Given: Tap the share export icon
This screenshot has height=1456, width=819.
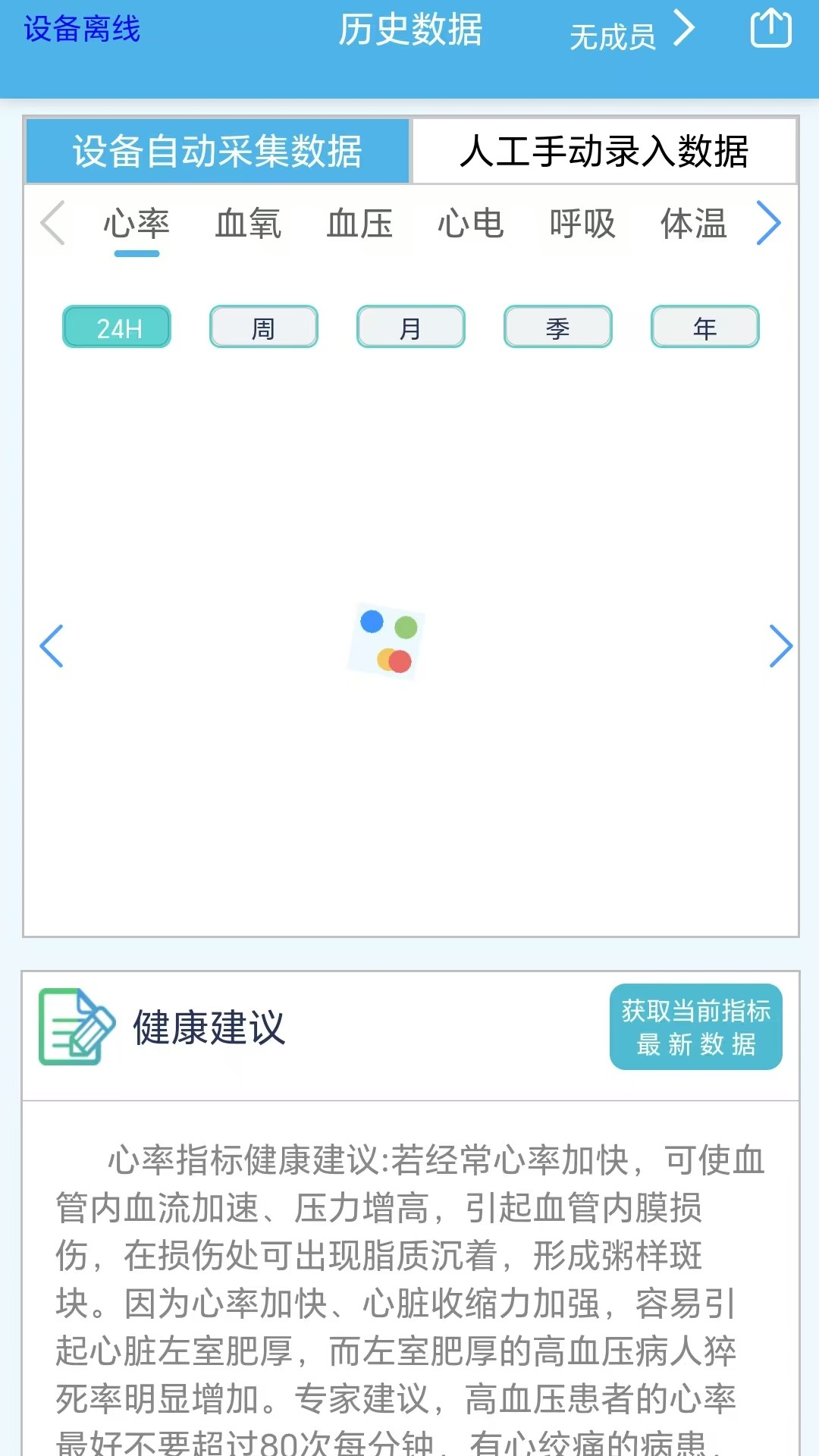Looking at the screenshot, I should point(770,29).
